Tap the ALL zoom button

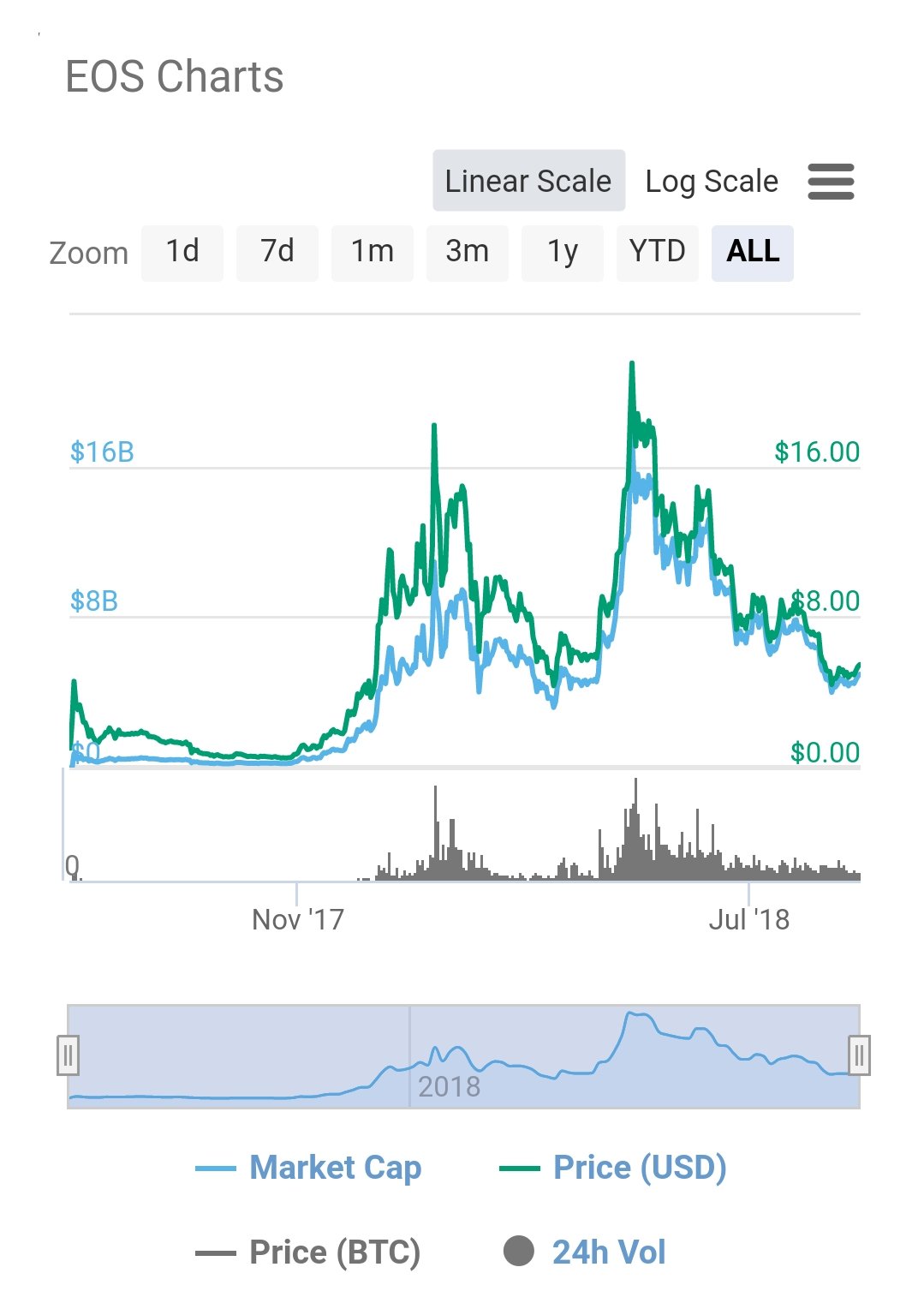coord(752,252)
